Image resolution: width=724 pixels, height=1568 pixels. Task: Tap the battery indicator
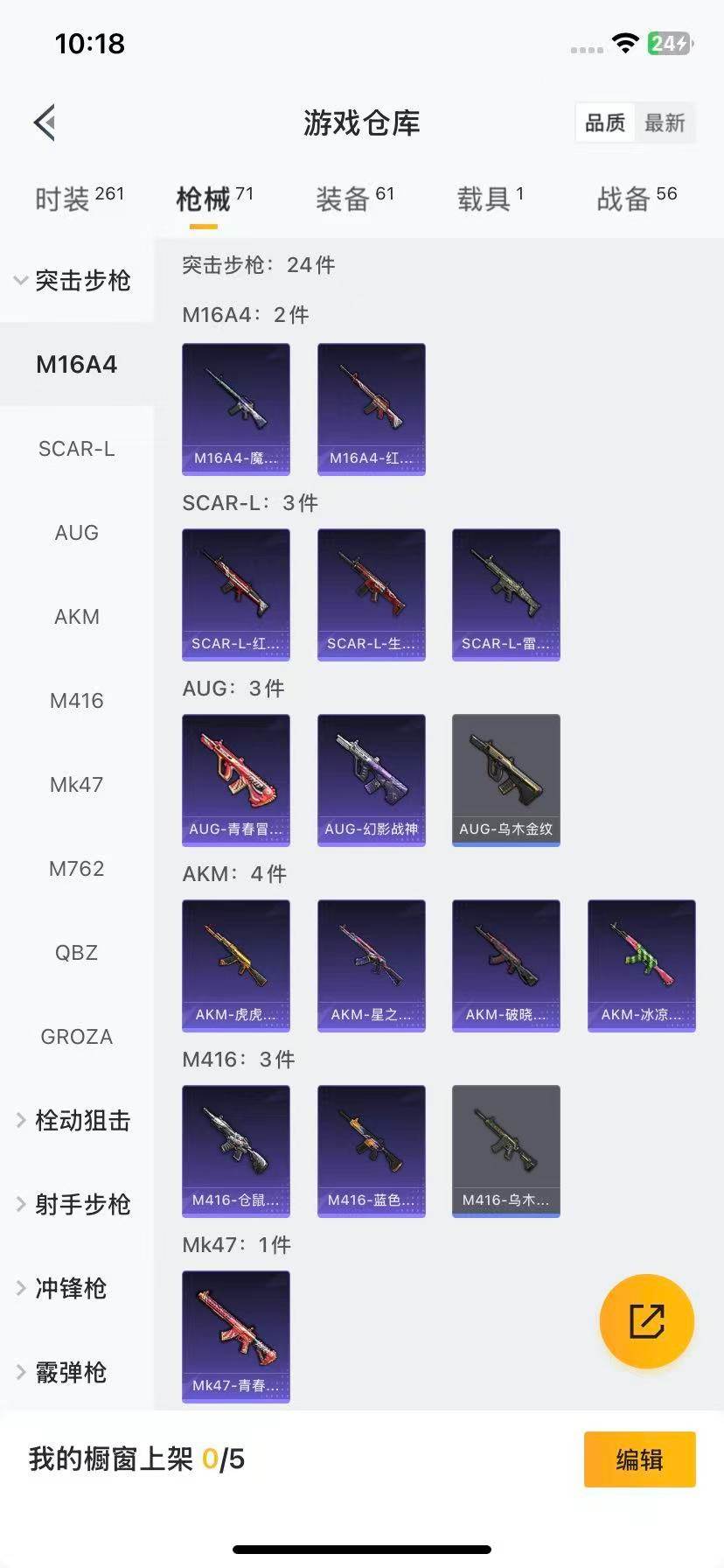[668, 41]
